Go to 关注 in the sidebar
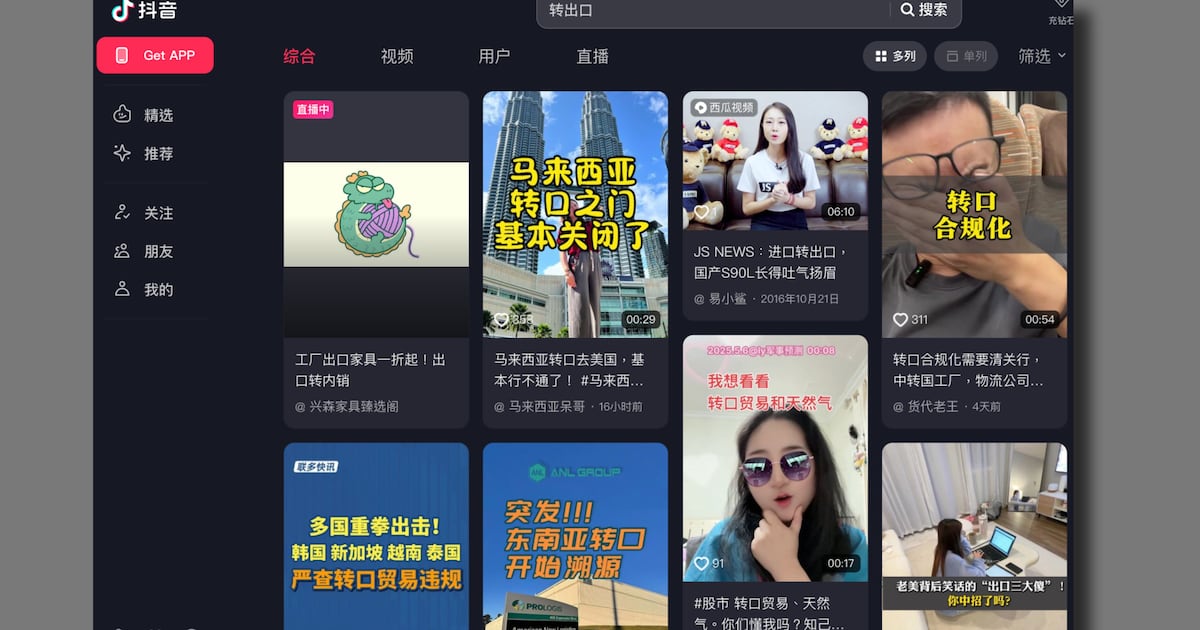 pos(145,213)
